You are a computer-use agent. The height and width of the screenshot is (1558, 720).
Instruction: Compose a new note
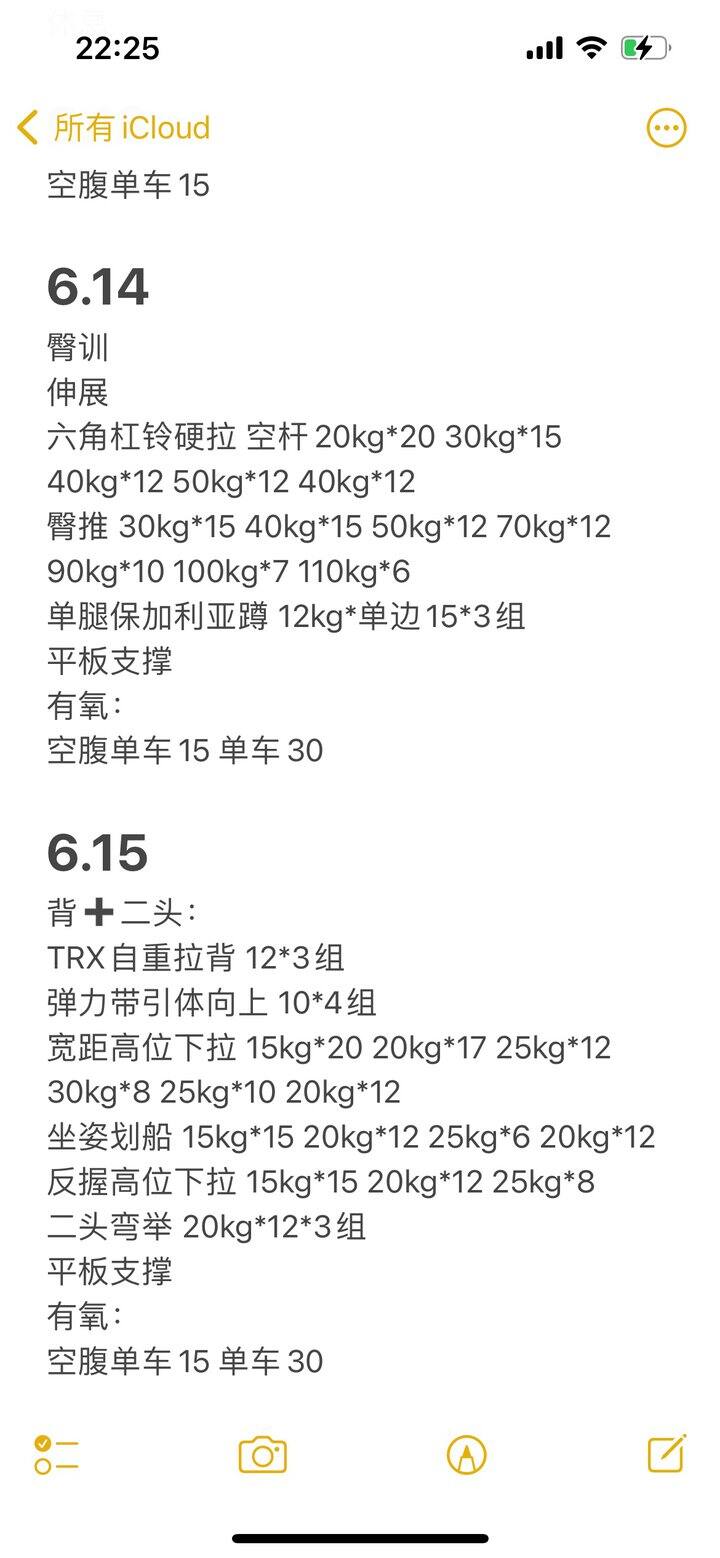pyautogui.click(x=667, y=1454)
